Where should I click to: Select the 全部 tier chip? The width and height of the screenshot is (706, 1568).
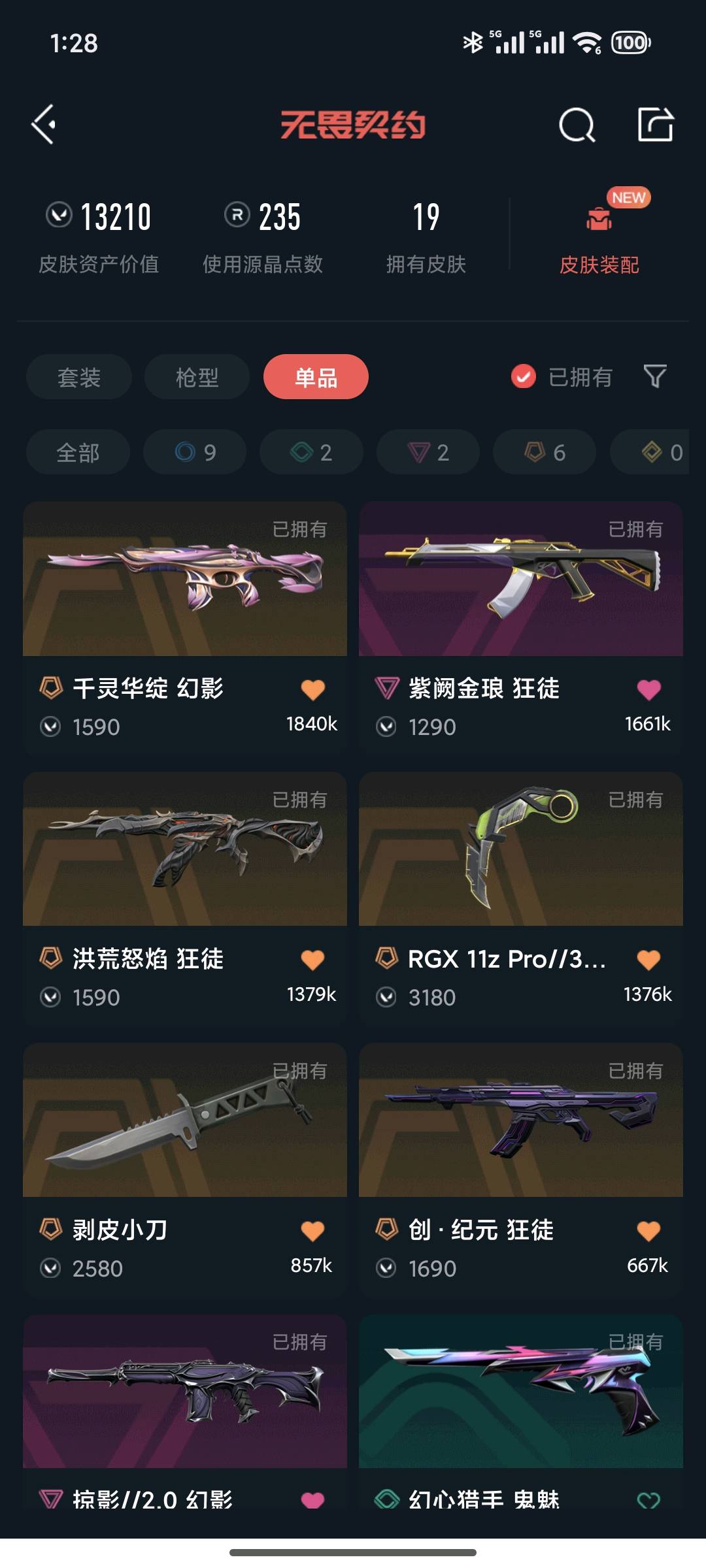pyautogui.click(x=78, y=452)
